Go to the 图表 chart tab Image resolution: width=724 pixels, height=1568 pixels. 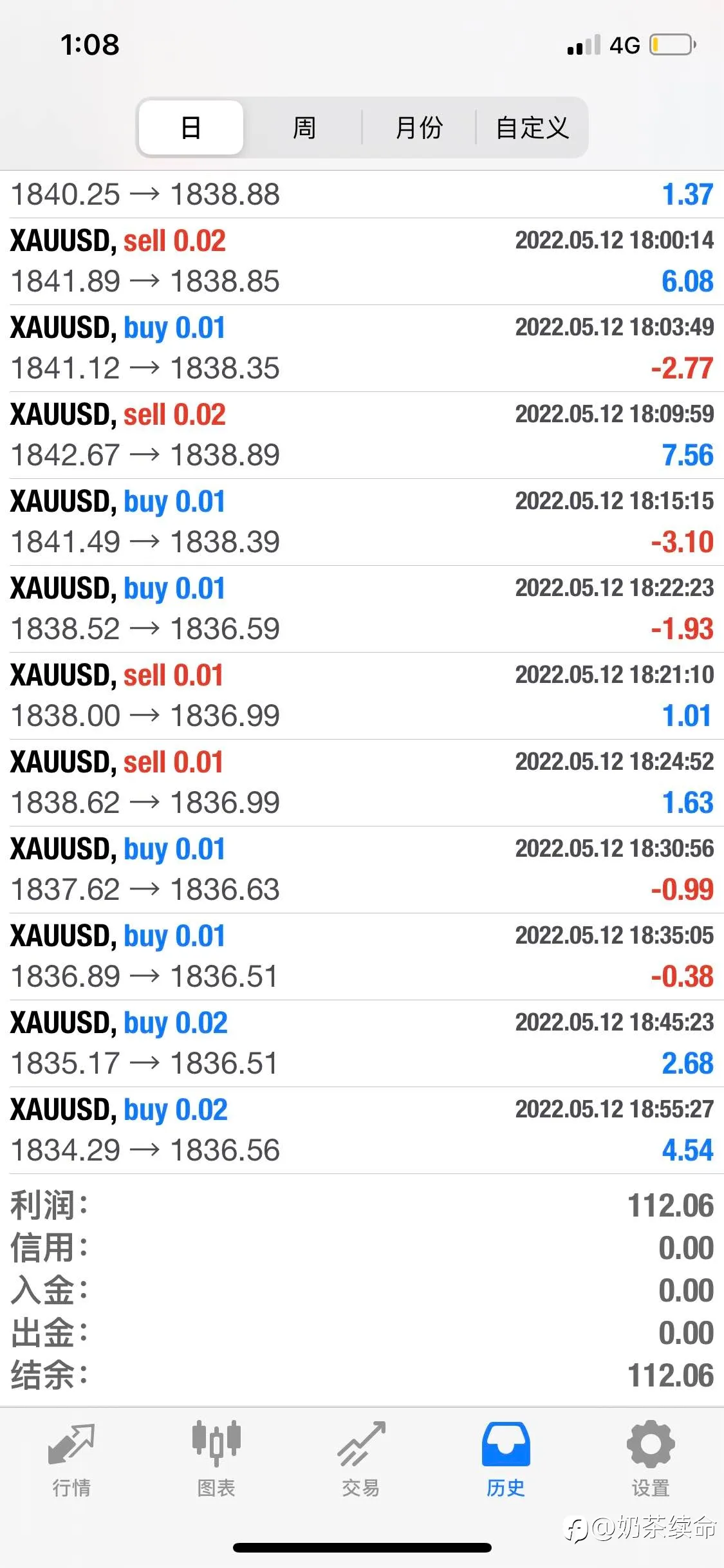[x=216, y=1460]
